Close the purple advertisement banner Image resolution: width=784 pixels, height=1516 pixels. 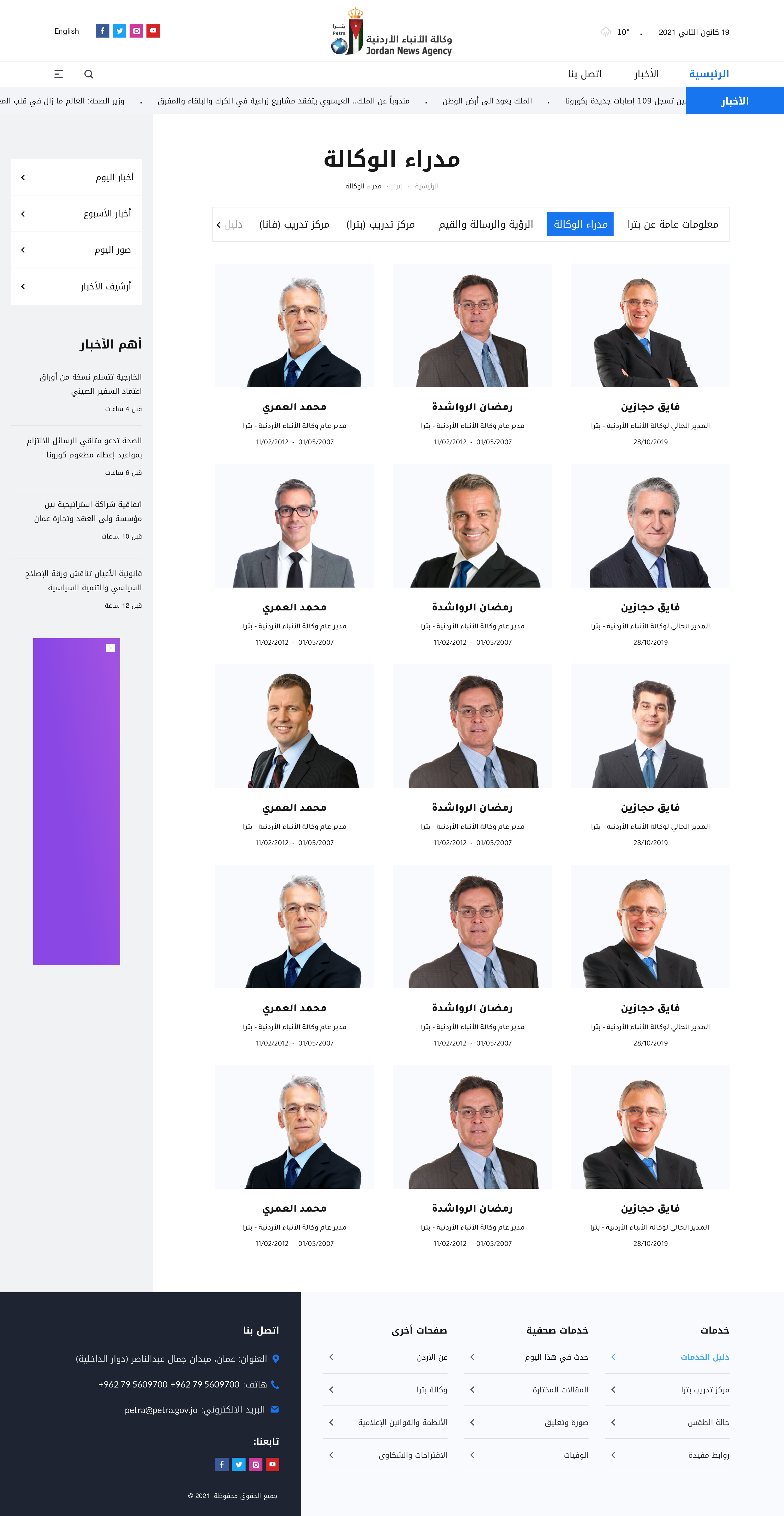[110, 648]
